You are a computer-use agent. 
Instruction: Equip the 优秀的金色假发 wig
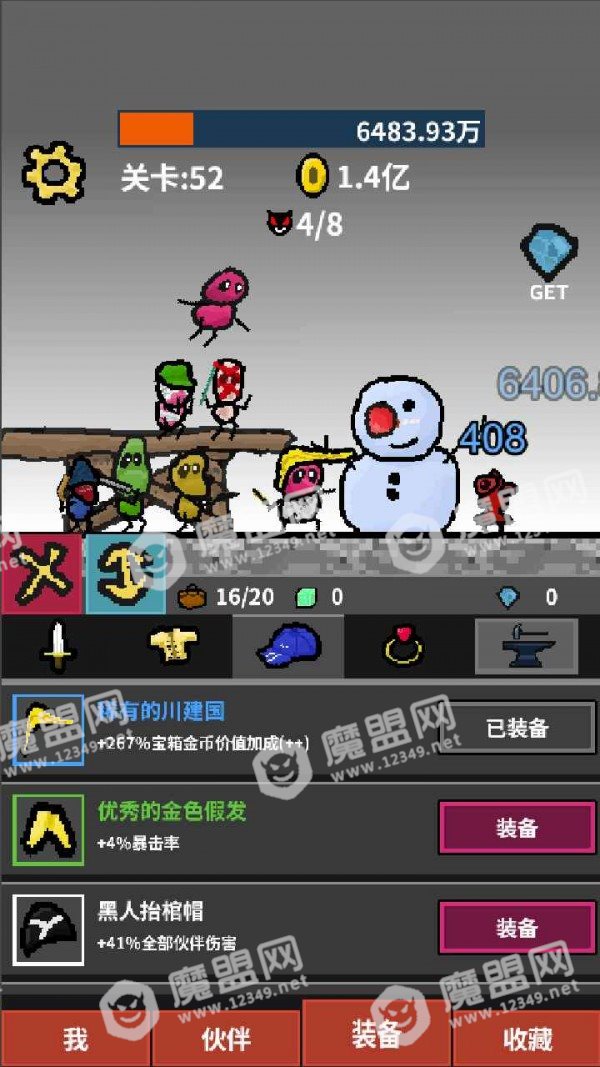pyautogui.click(x=518, y=828)
